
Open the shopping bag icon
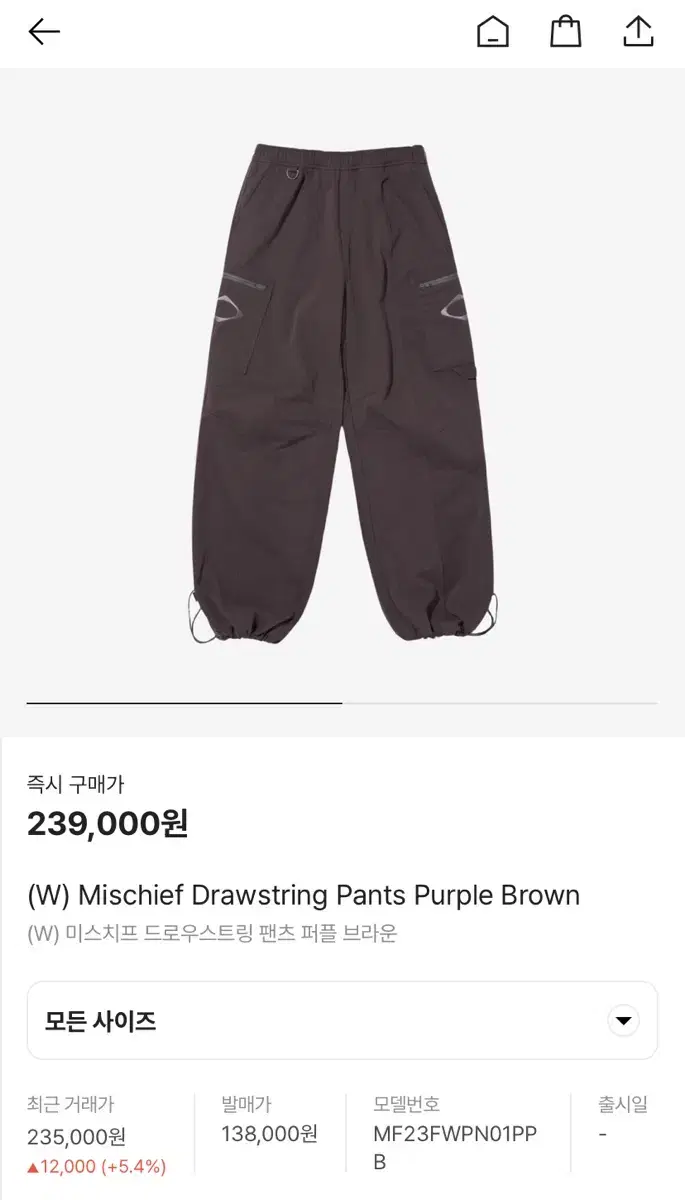click(565, 31)
